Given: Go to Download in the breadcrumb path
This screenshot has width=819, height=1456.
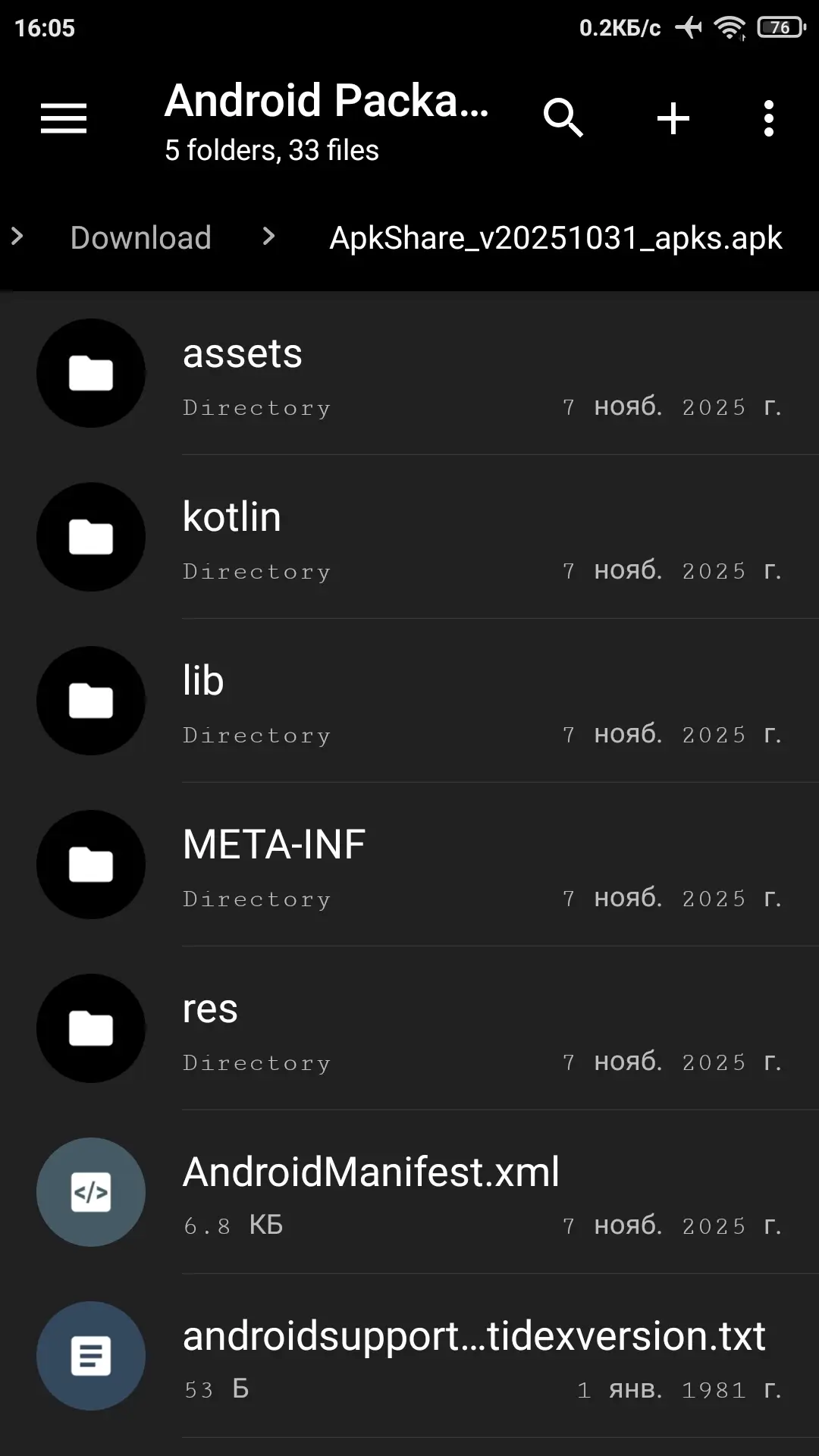Looking at the screenshot, I should [x=141, y=238].
